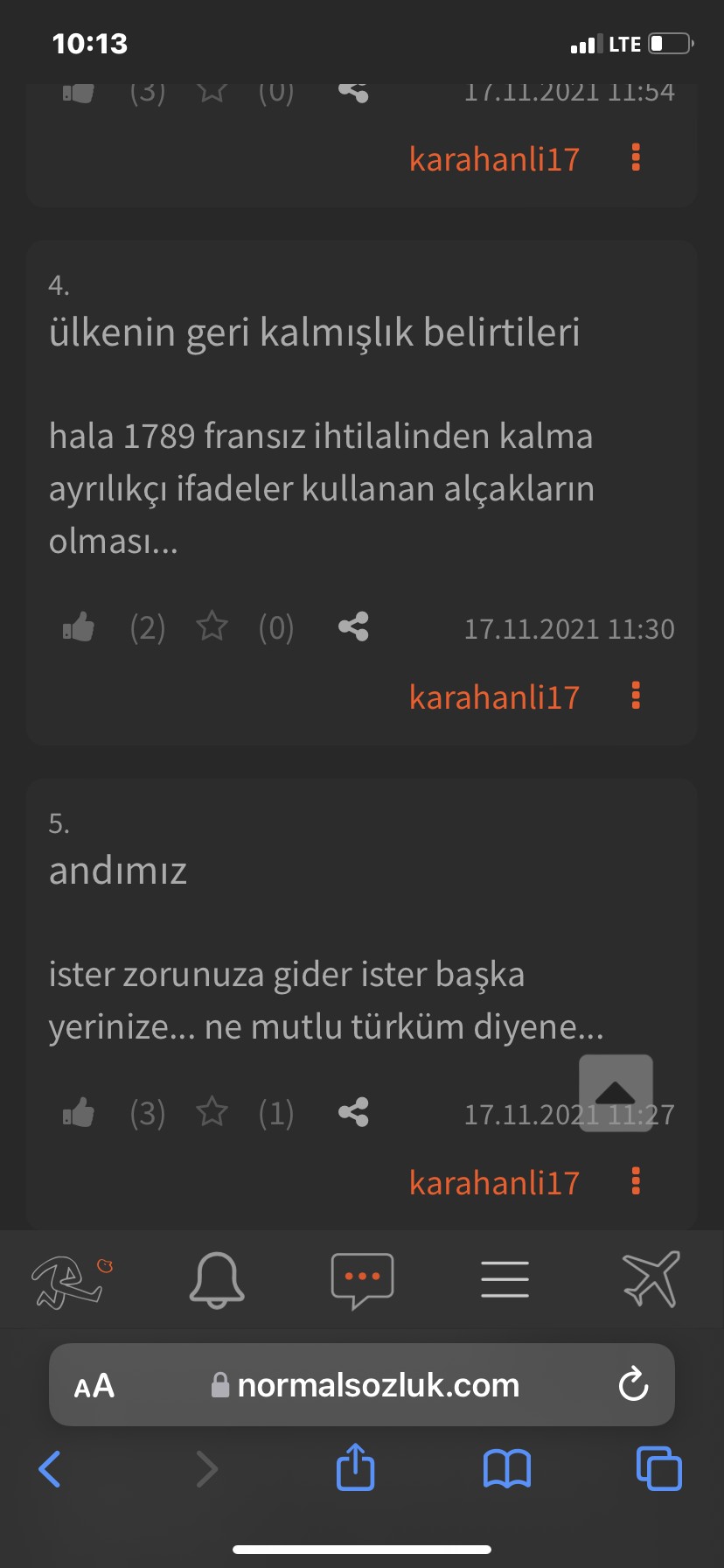Like the andımız entry
Image resolution: width=724 pixels, height=1568 pixels.
[x=79, y=1113]
